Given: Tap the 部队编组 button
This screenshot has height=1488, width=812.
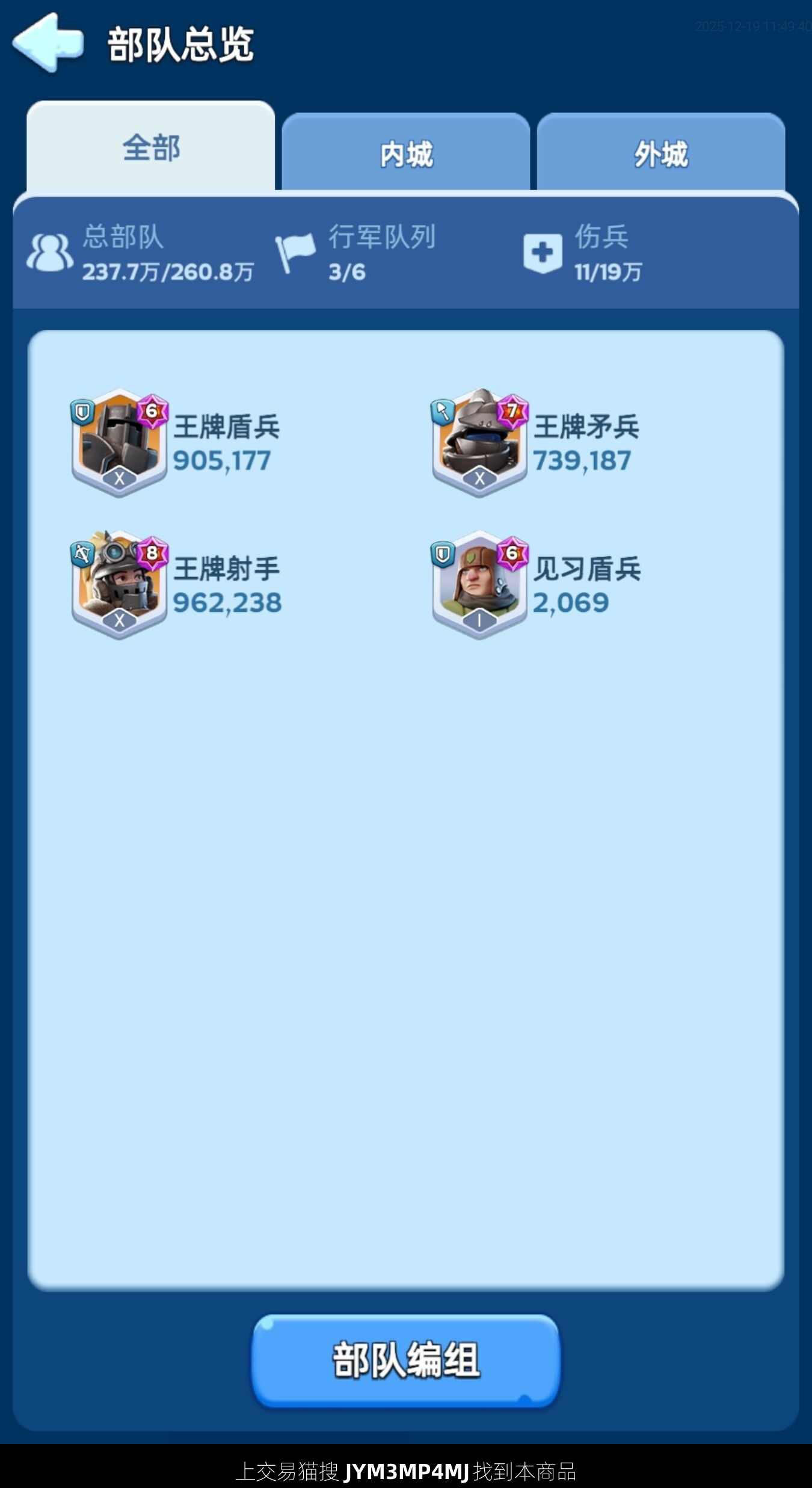Looking at the screenshot, I should point(406,1360).
